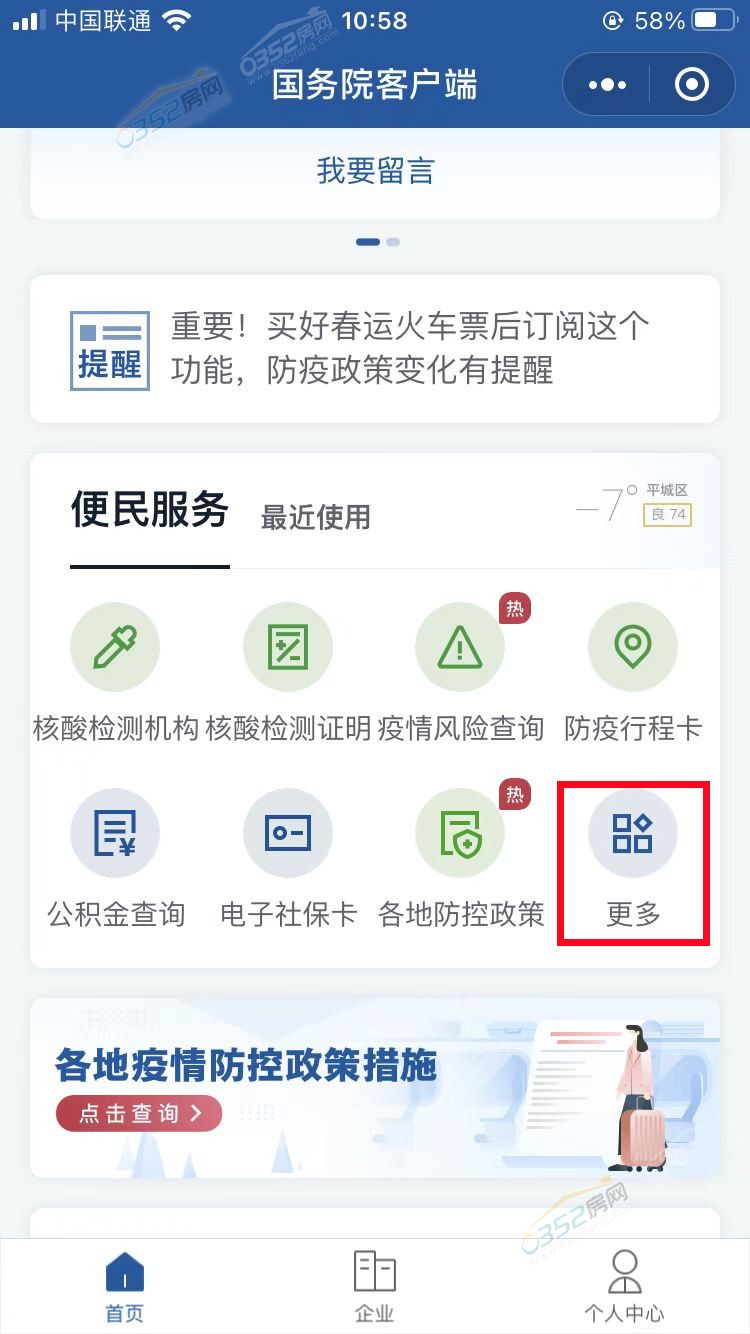The image size is (750, 1334).
Task: Open the mini program overflow menu
Action: coord(607,85)
